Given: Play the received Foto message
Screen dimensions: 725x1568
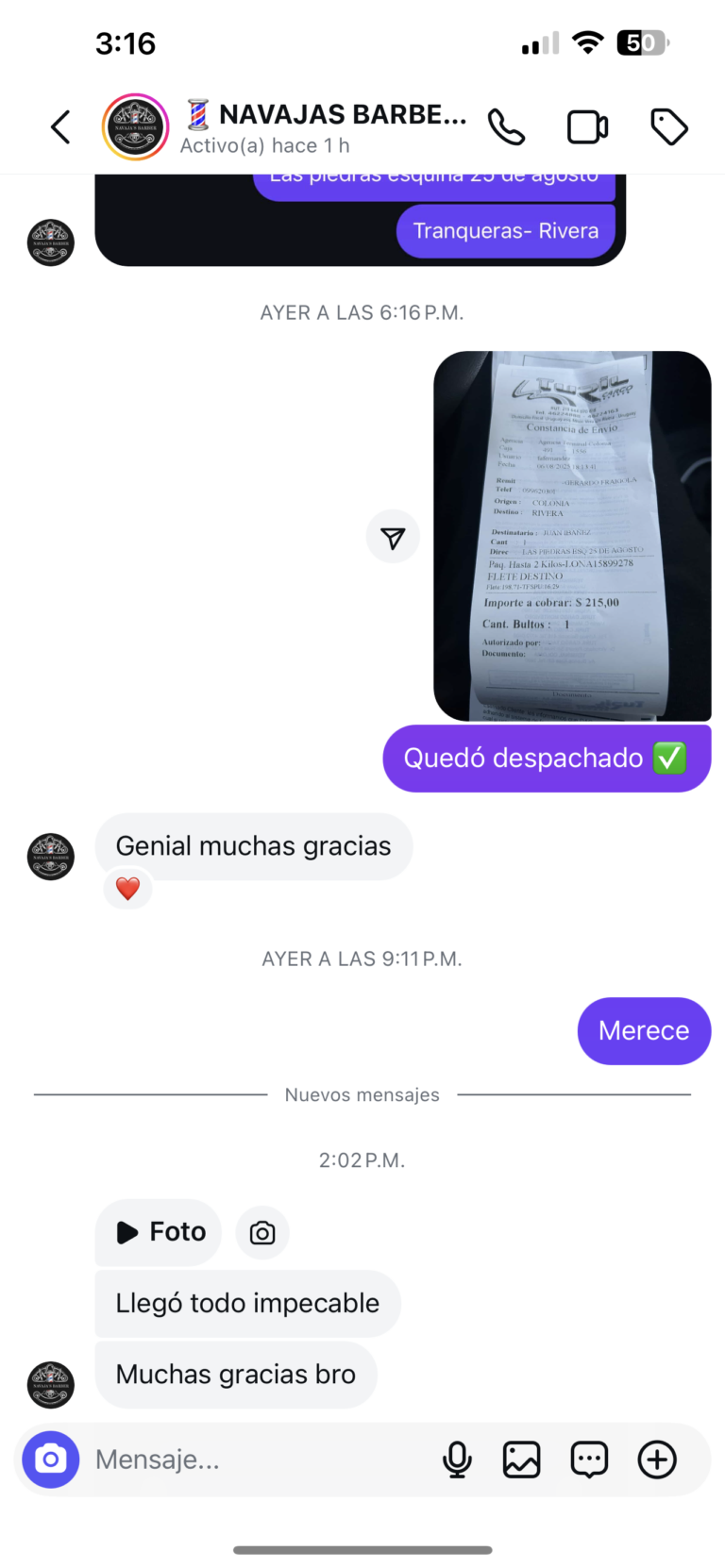Looking at the screenshot, I should click(x=159, y=1232).
